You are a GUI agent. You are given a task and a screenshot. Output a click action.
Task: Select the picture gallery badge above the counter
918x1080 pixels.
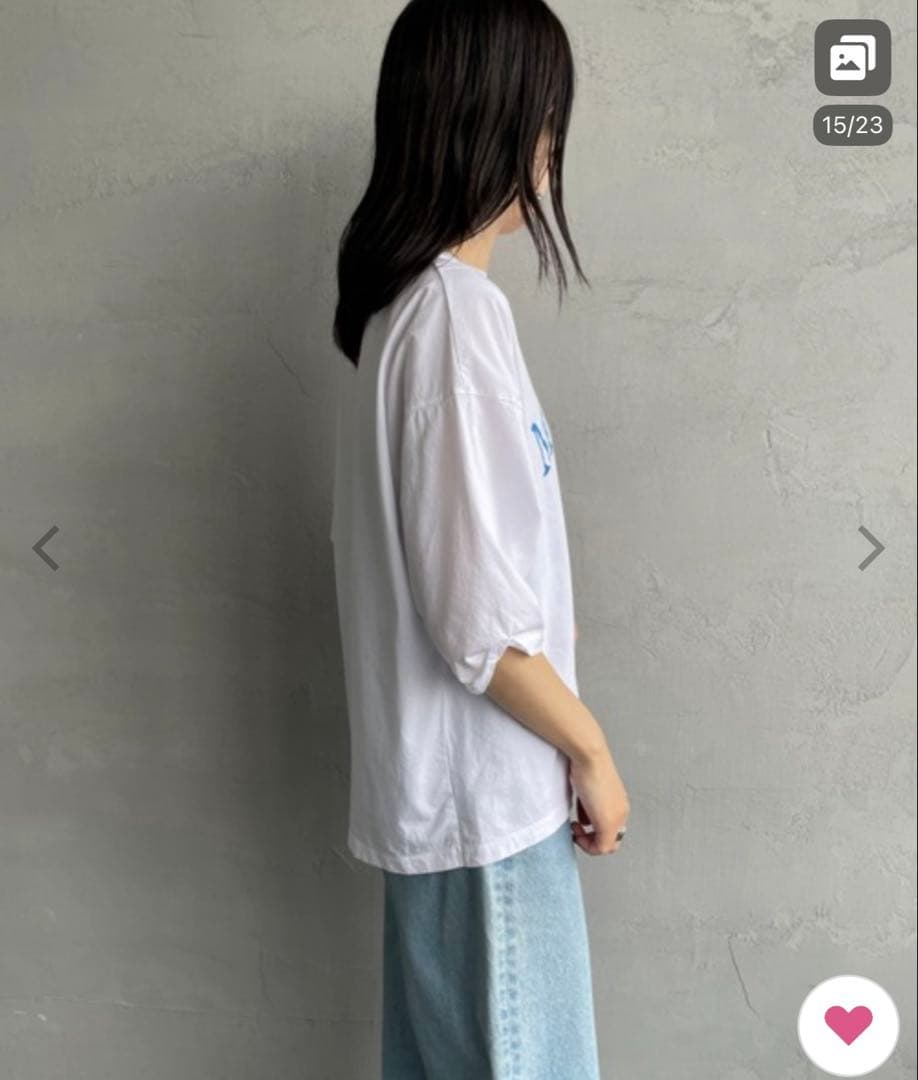[x=851, y=57]
